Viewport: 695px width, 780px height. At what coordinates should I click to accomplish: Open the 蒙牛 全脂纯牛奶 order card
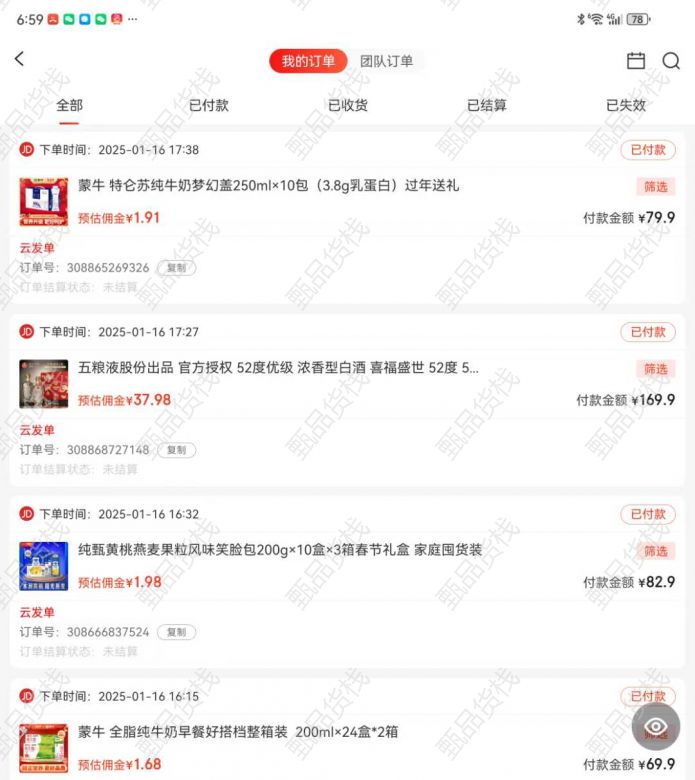[238, 732]
